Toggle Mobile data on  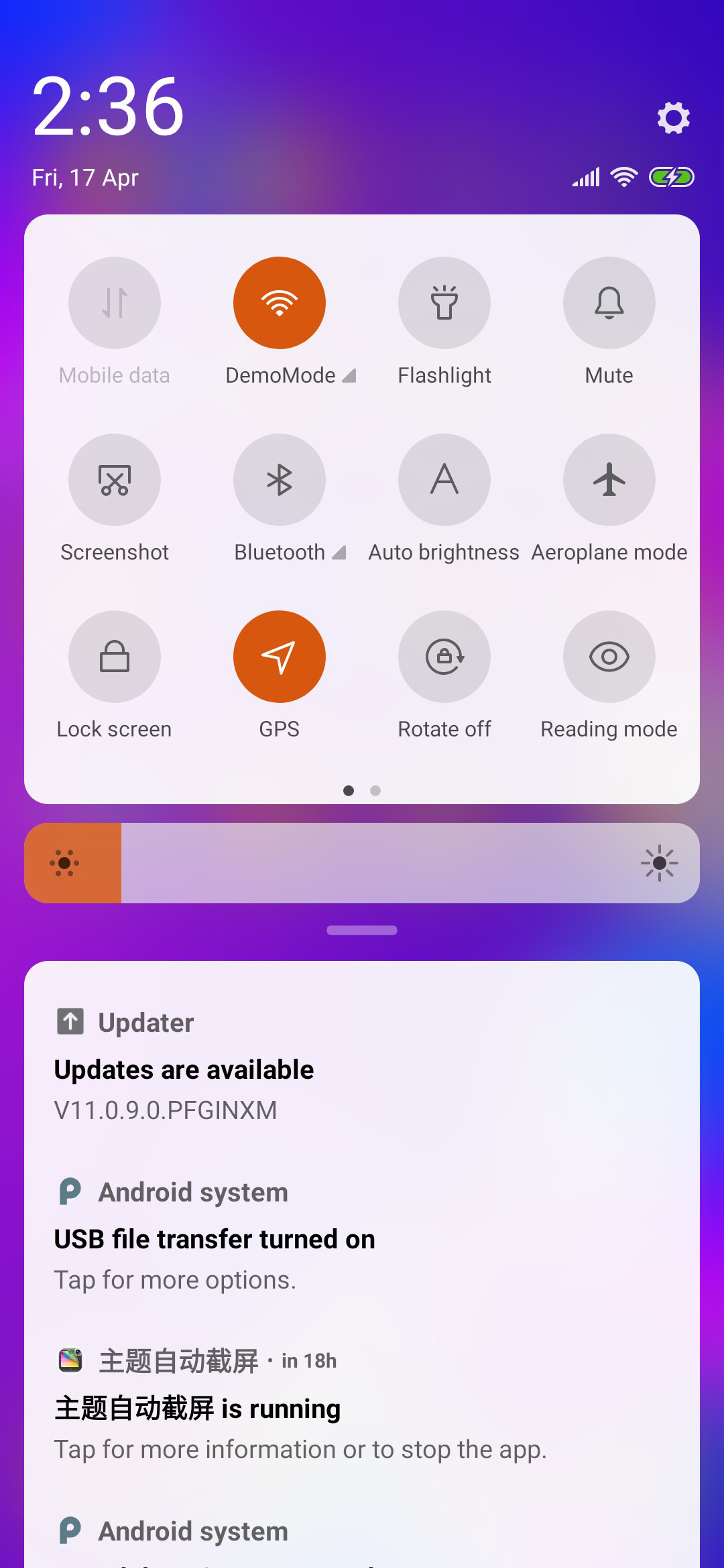pos(115,303)
